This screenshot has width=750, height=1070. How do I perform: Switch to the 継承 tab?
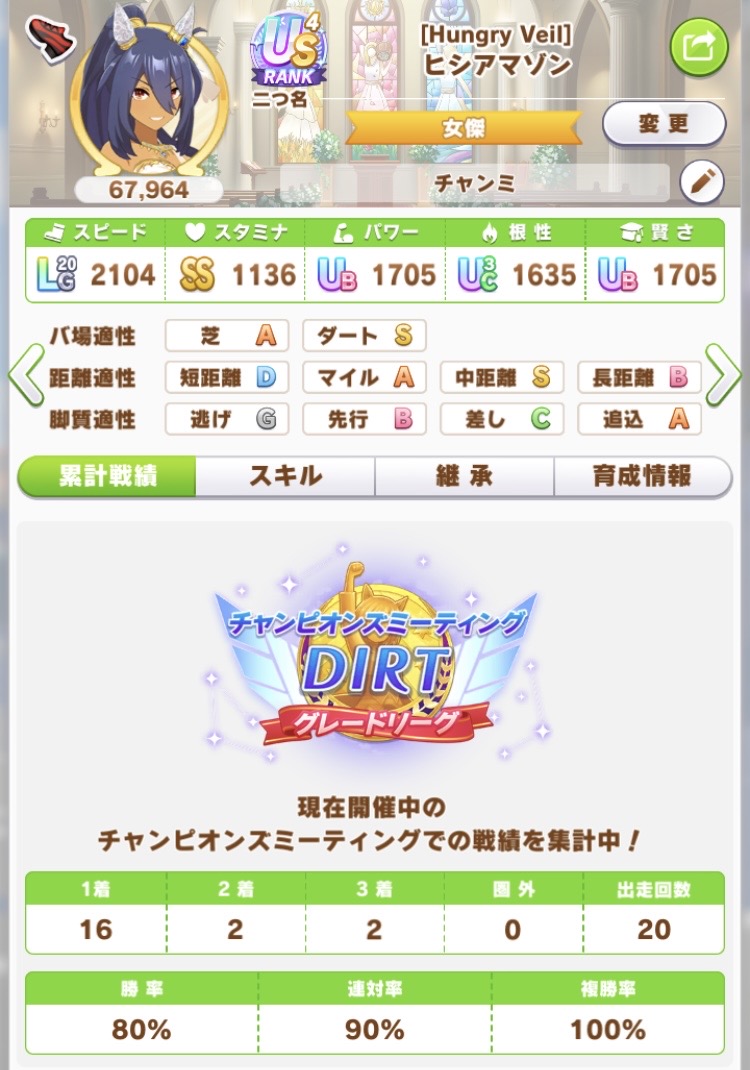pyautogui.click(x=464, y=476)
